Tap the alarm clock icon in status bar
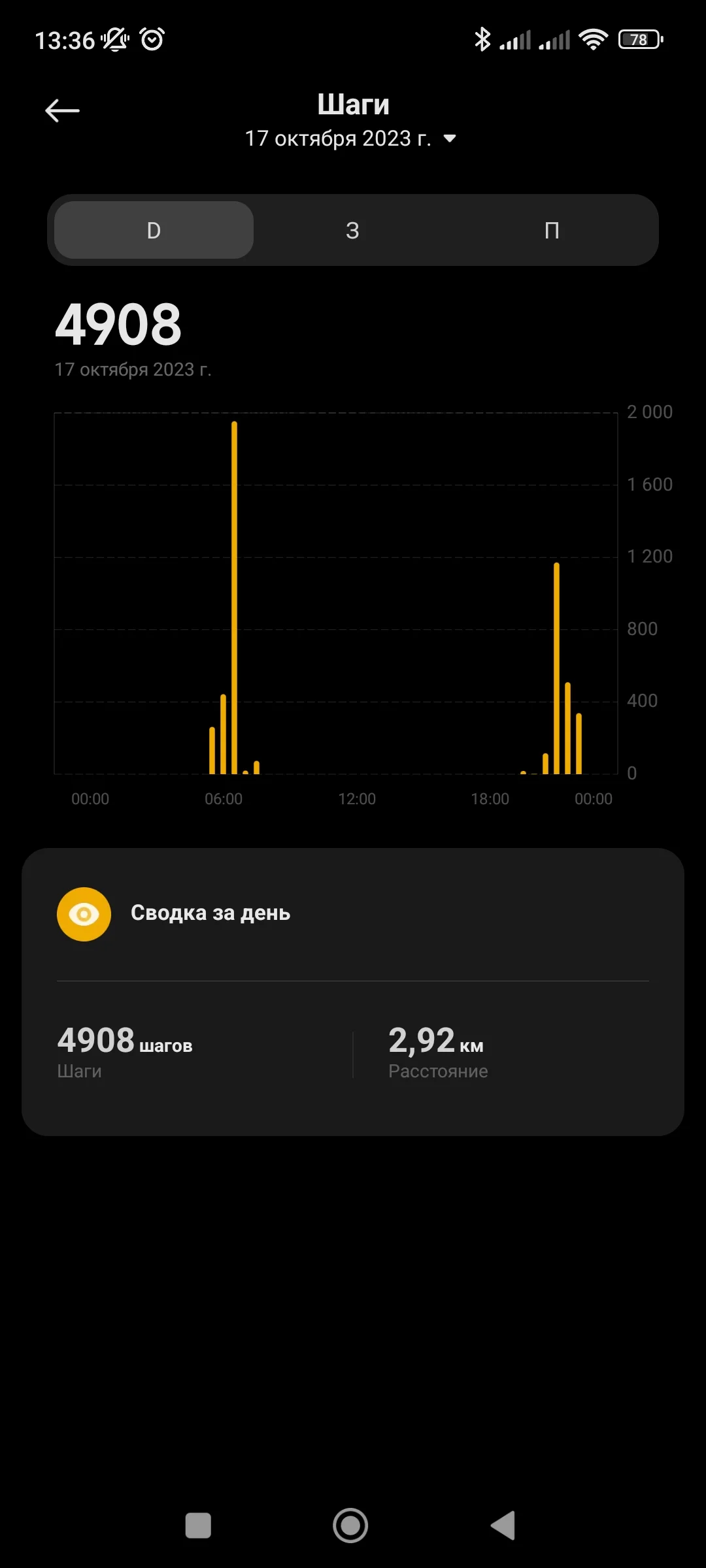706x1568 pixels. coord(152,41)
